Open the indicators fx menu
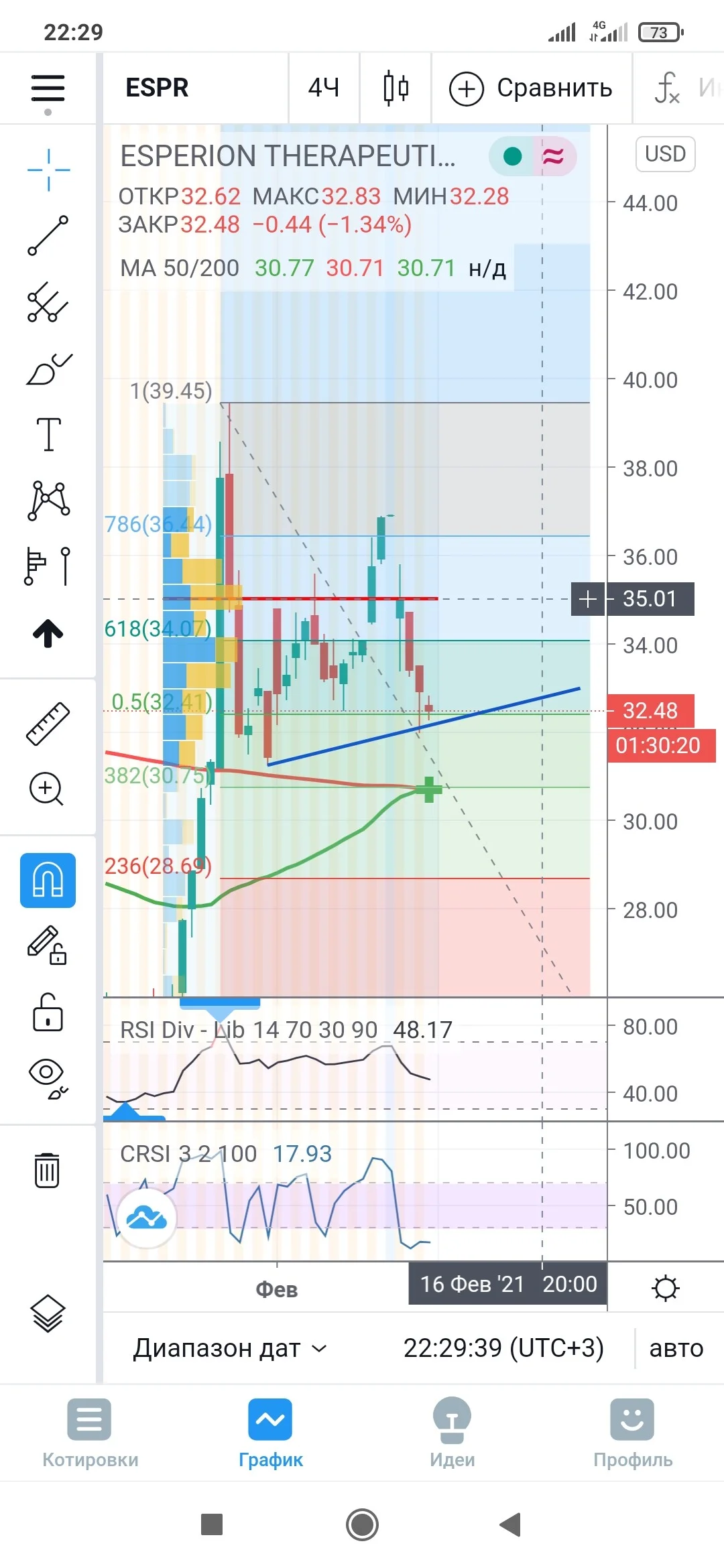Viewport: 724px width, 1568px height. pos(667,88)
